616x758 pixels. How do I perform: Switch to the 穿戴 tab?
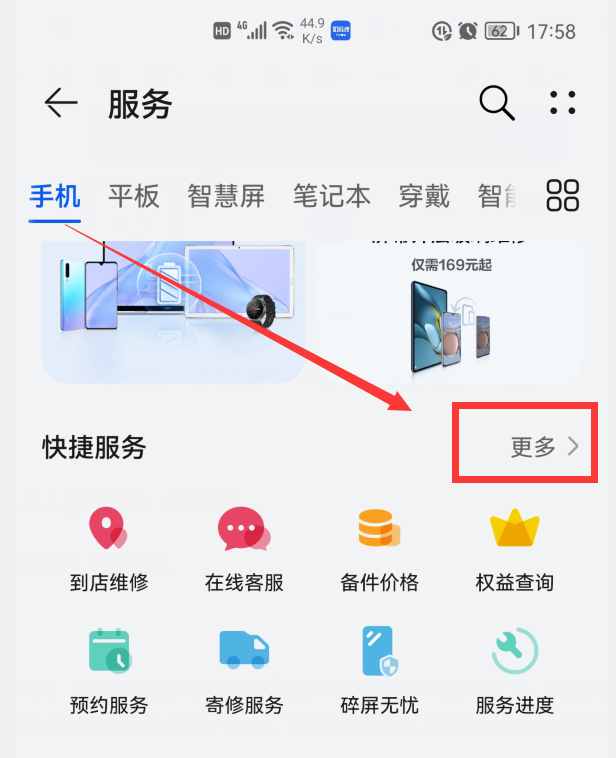pyautogui.click(x=424, y=196)
